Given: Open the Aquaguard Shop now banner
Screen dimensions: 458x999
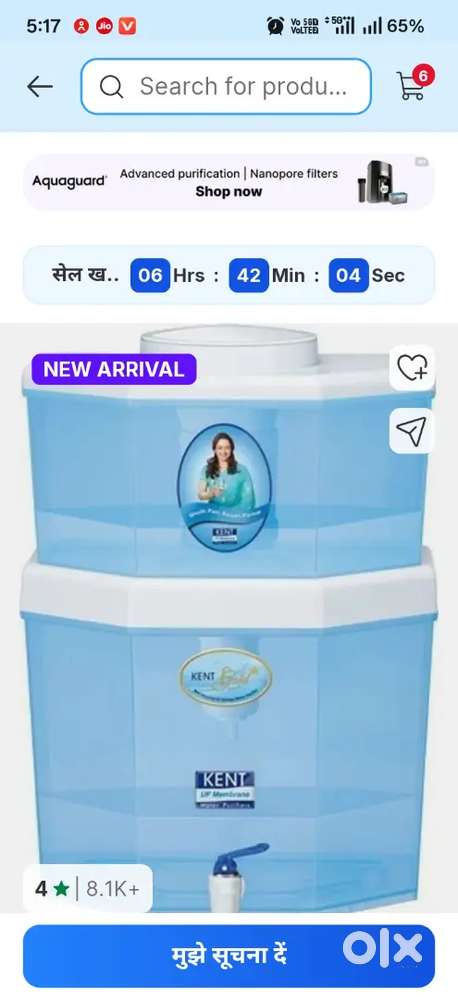Looking at the screenshot, I should pos(229,182).
